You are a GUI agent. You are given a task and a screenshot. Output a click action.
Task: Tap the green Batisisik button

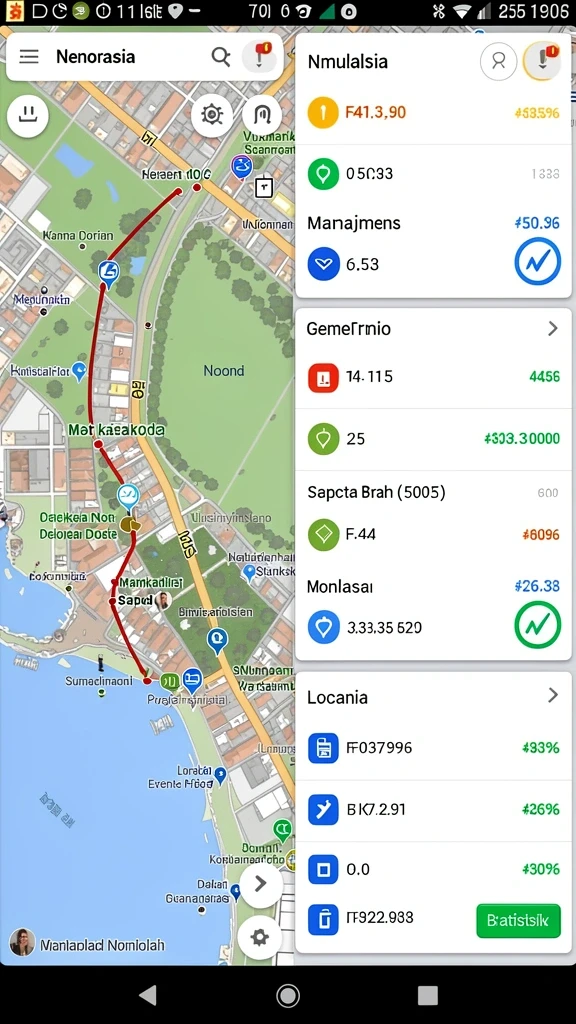click(x=519, y=920)
